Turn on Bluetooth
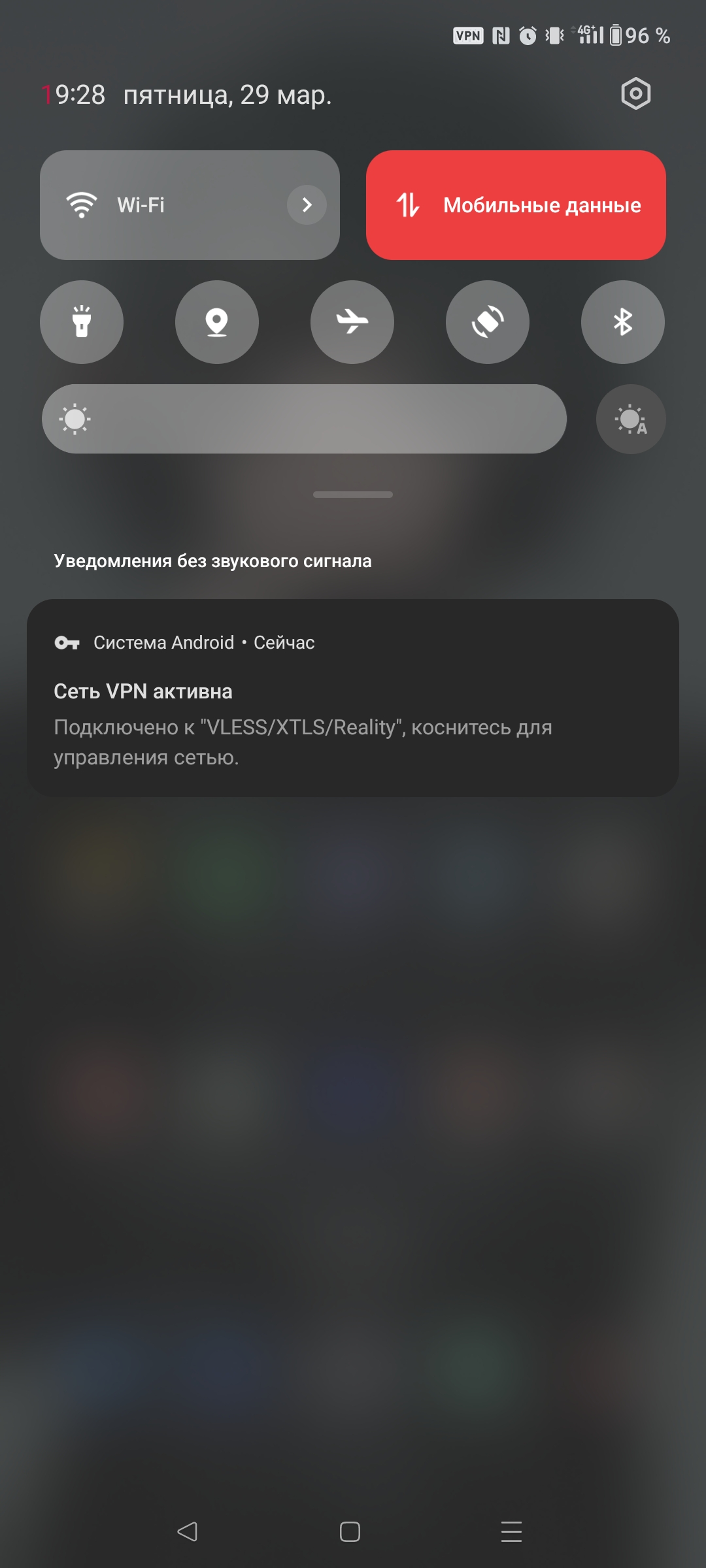Viewport: 706px width, 1568px height. 623,322
